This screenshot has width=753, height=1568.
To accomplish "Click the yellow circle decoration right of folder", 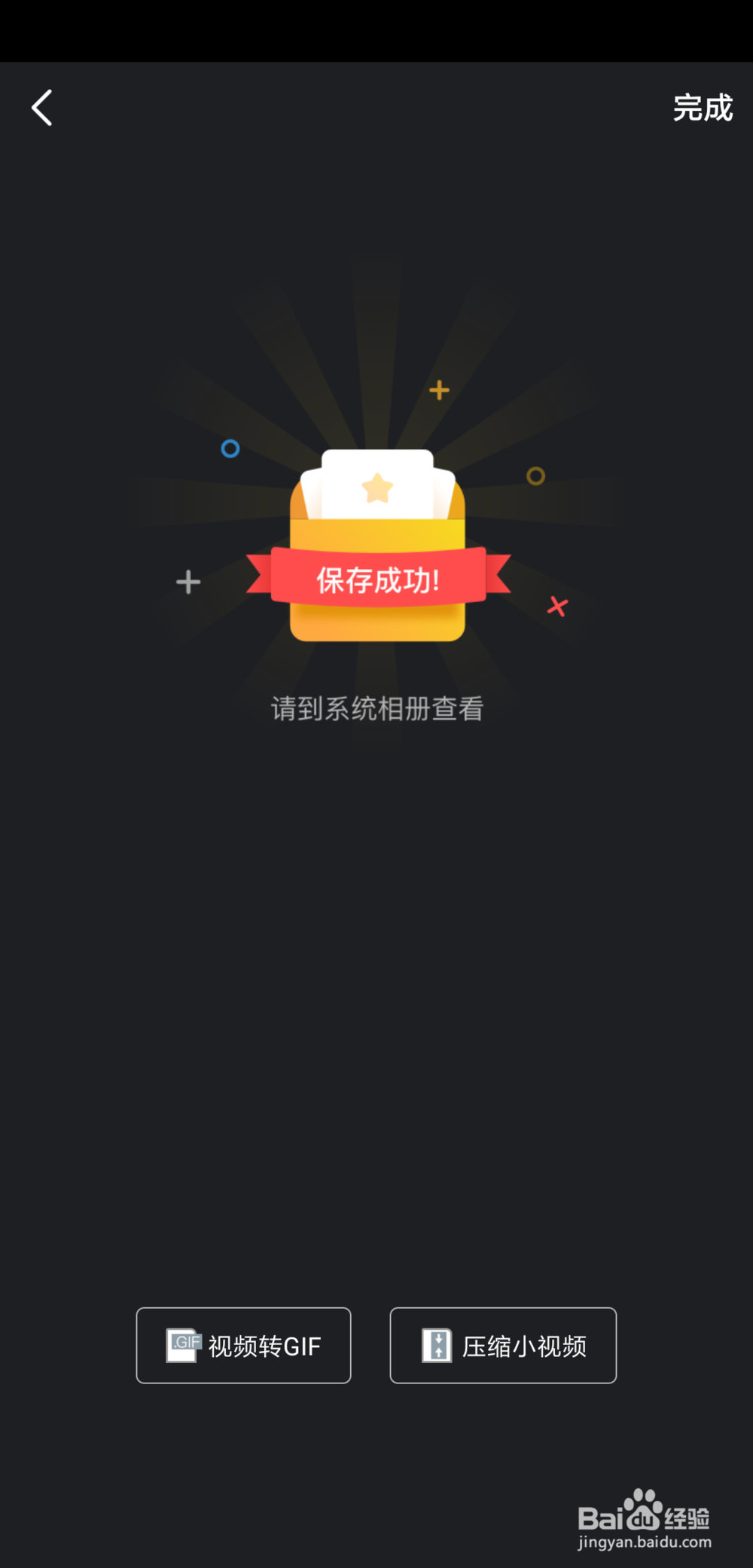I will [535, 475].
